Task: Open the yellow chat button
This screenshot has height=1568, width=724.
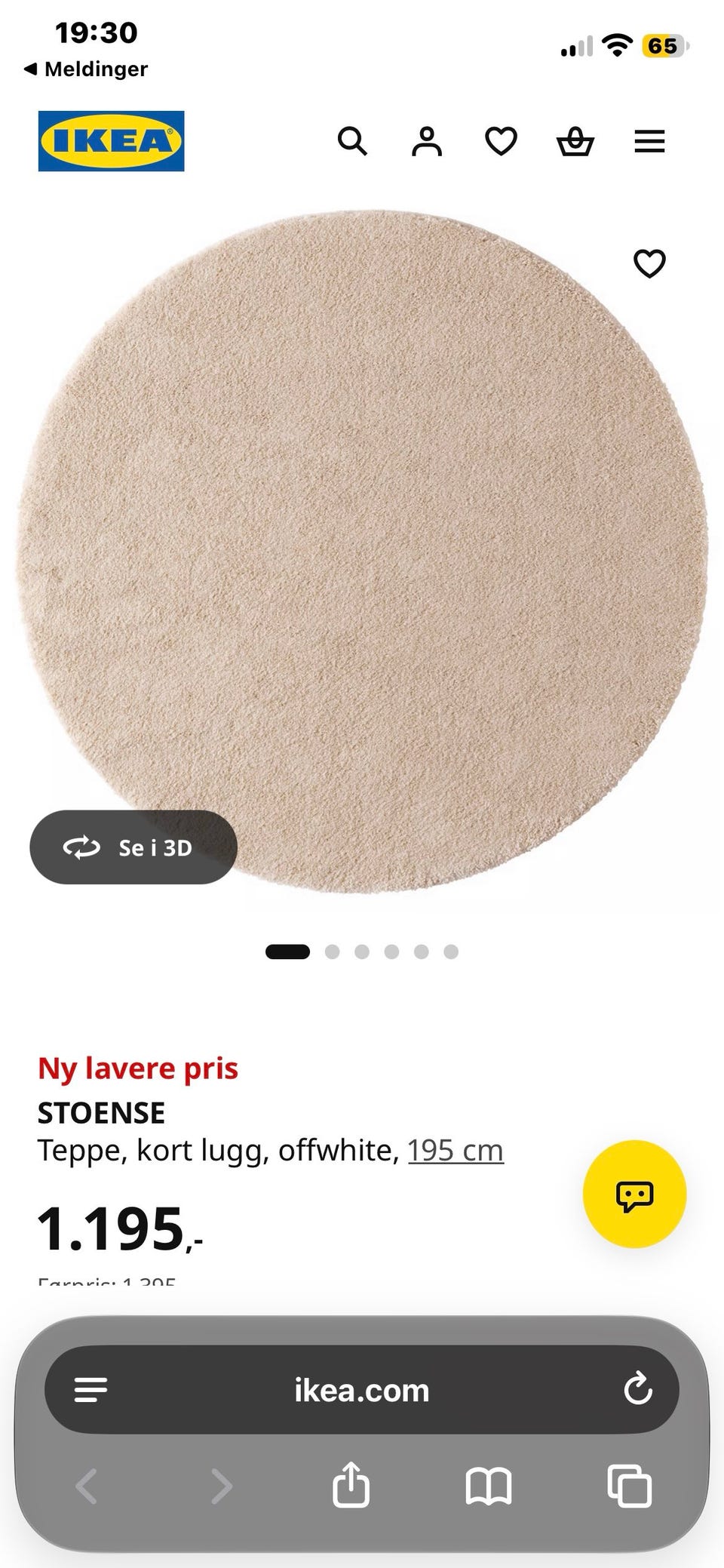Action: tap(634, 1194)
